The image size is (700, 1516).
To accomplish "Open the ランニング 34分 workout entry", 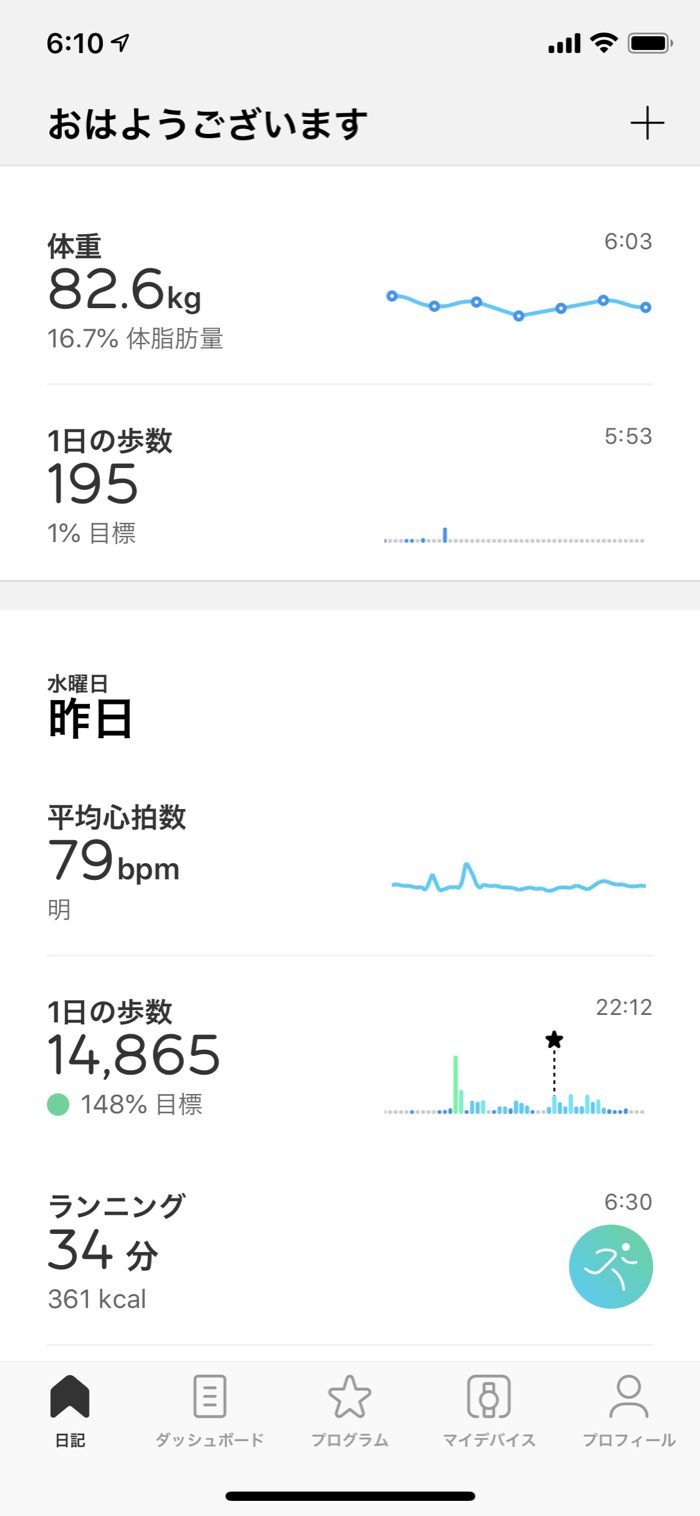I will [349, 1250].
